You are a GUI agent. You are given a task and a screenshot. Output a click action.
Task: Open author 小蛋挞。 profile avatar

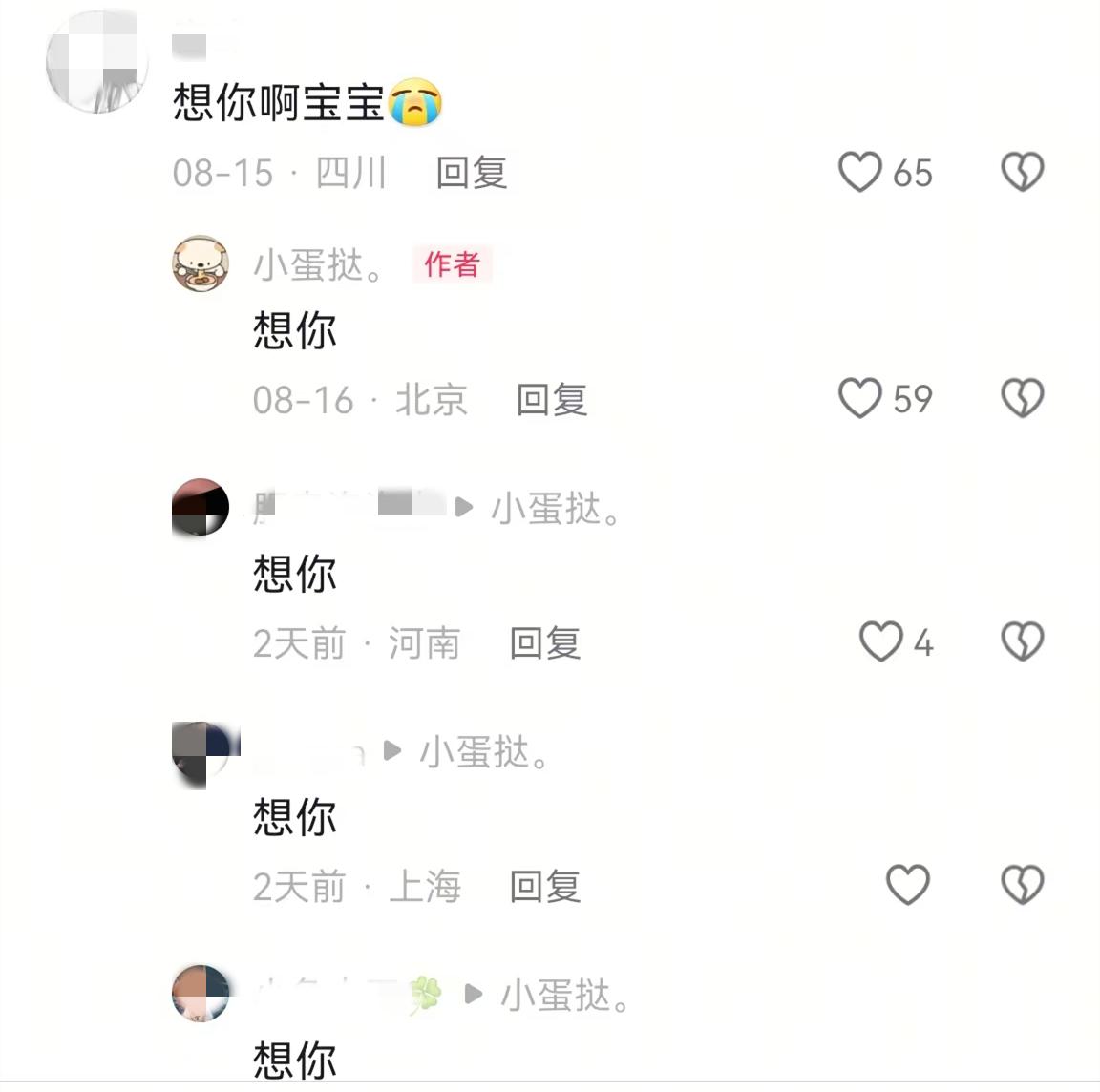(201, 263)
